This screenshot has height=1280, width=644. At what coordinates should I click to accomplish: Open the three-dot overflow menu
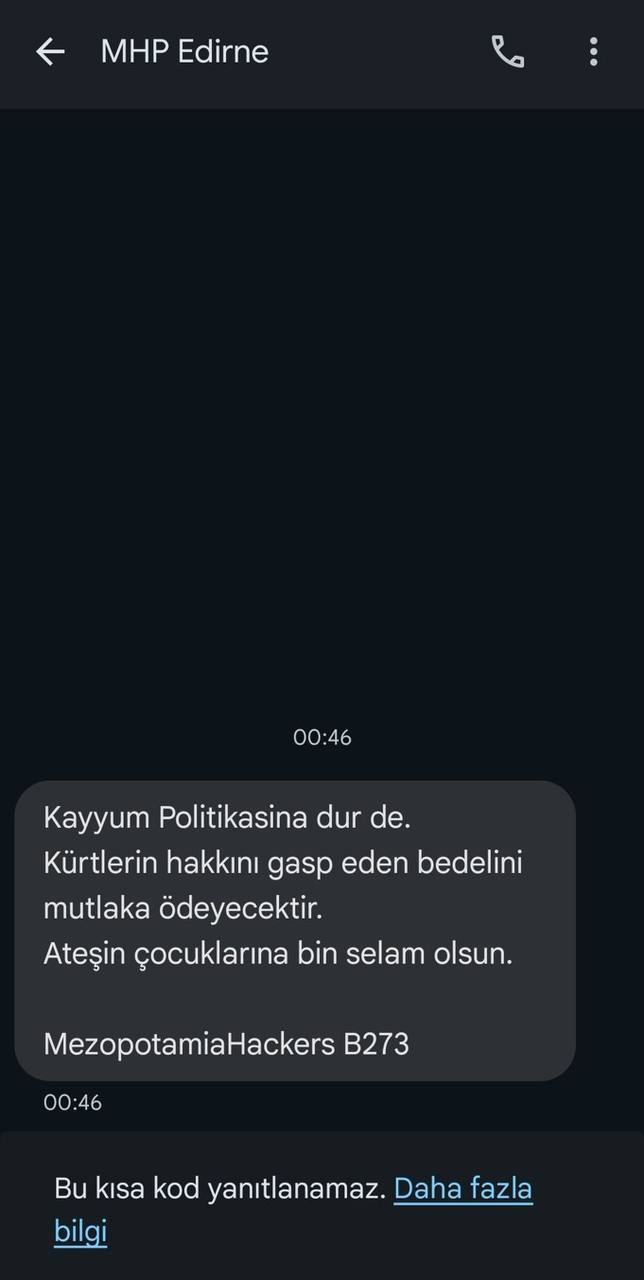coord(593,52)
